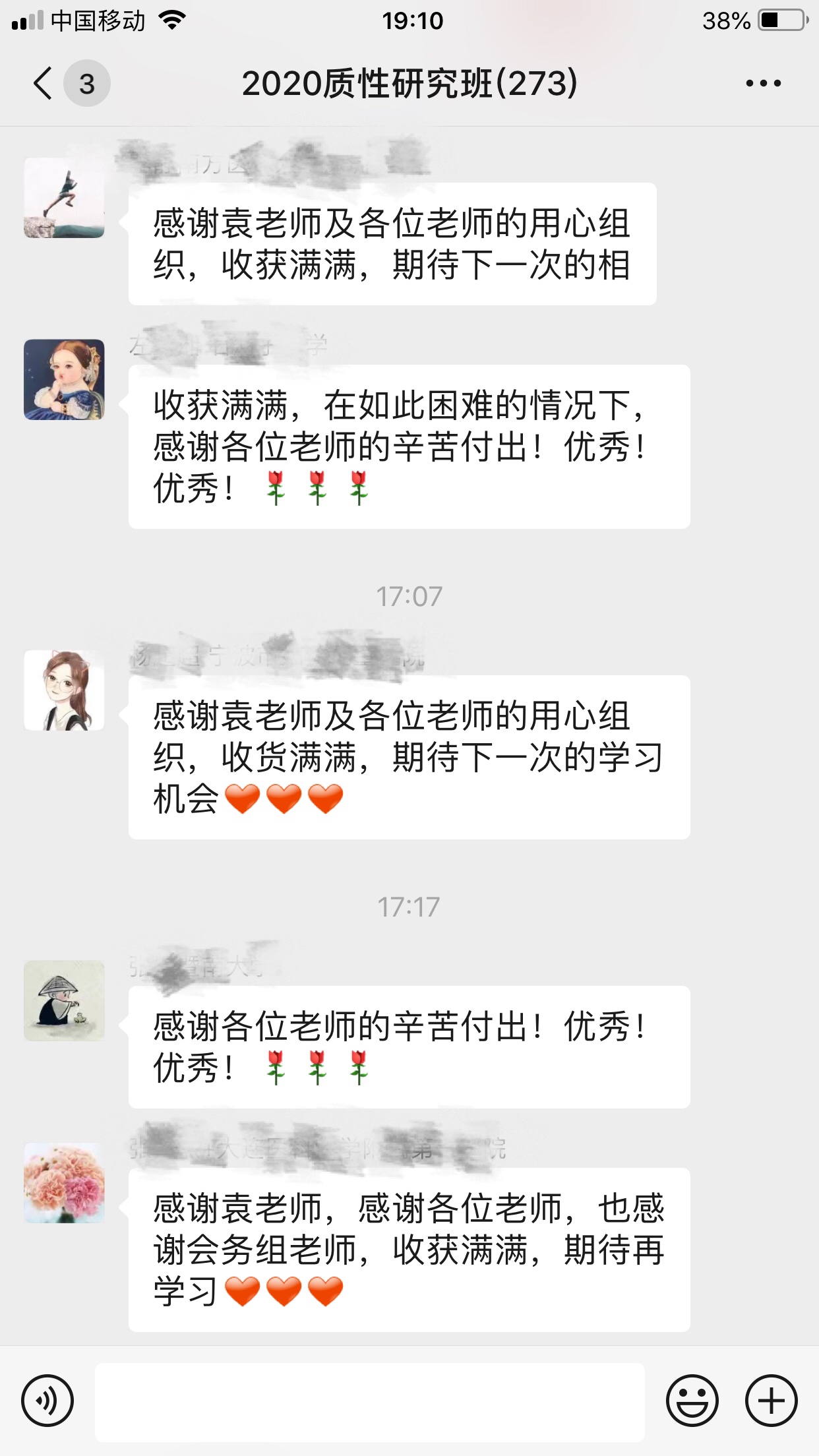Switch to voice message input
The width and height of the screenshot is (819, 1456).
click(x=47, y=1401)
